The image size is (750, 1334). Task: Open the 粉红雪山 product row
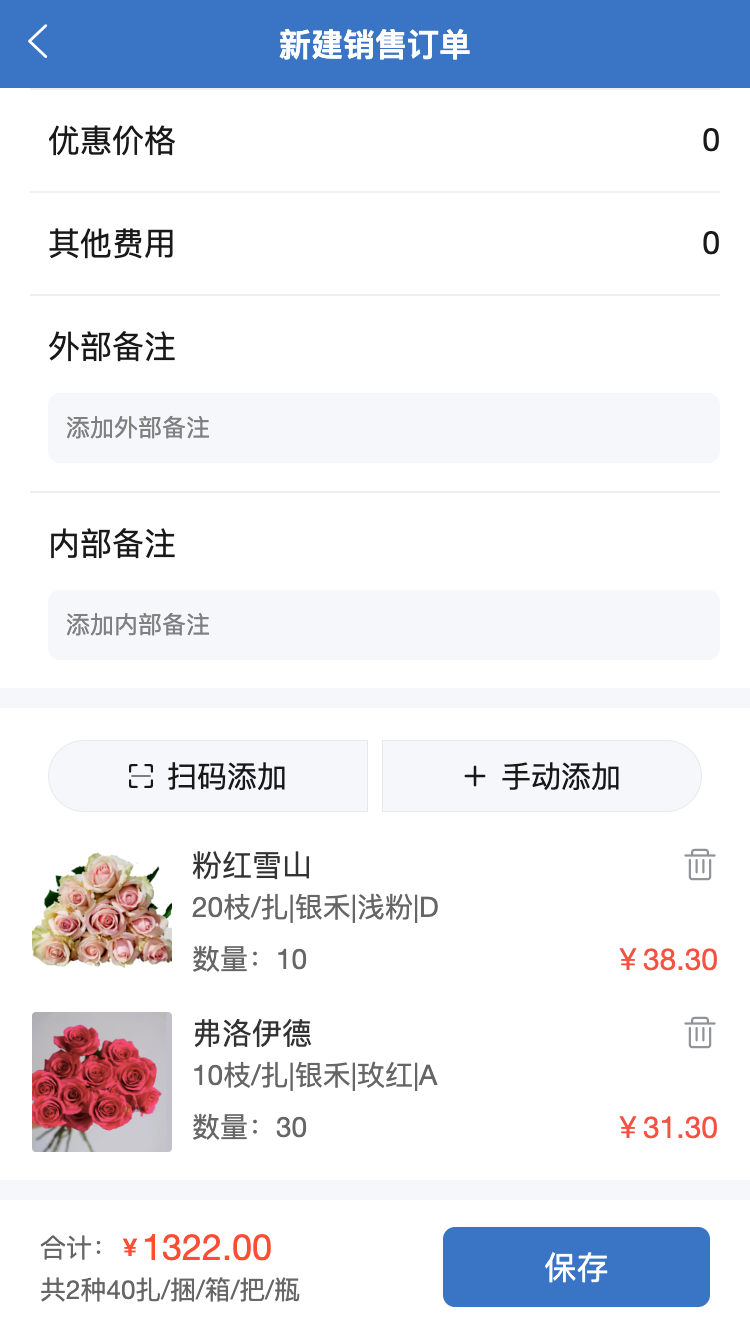tap(400, 910)
